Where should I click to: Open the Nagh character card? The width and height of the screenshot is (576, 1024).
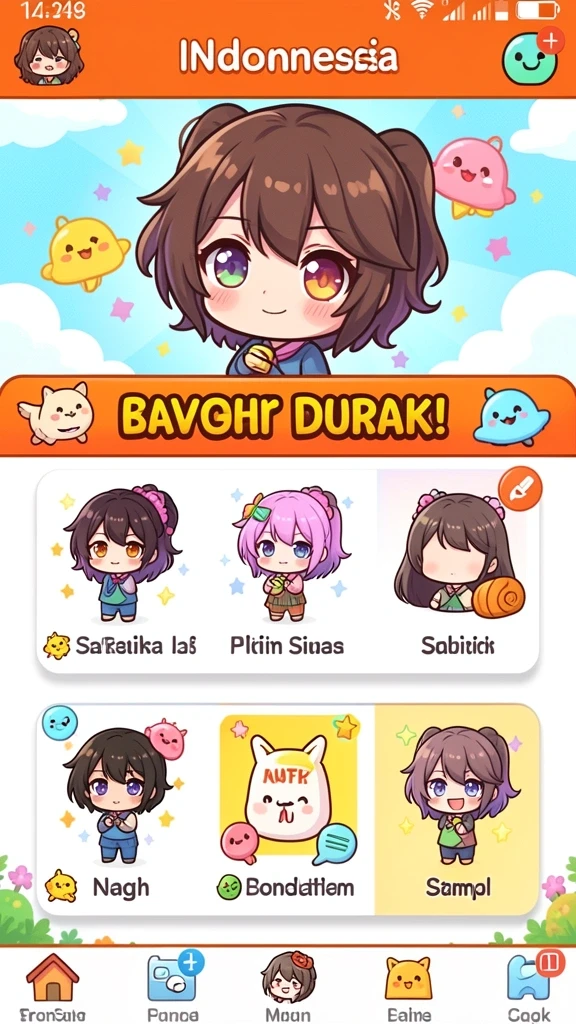point(122,810)
